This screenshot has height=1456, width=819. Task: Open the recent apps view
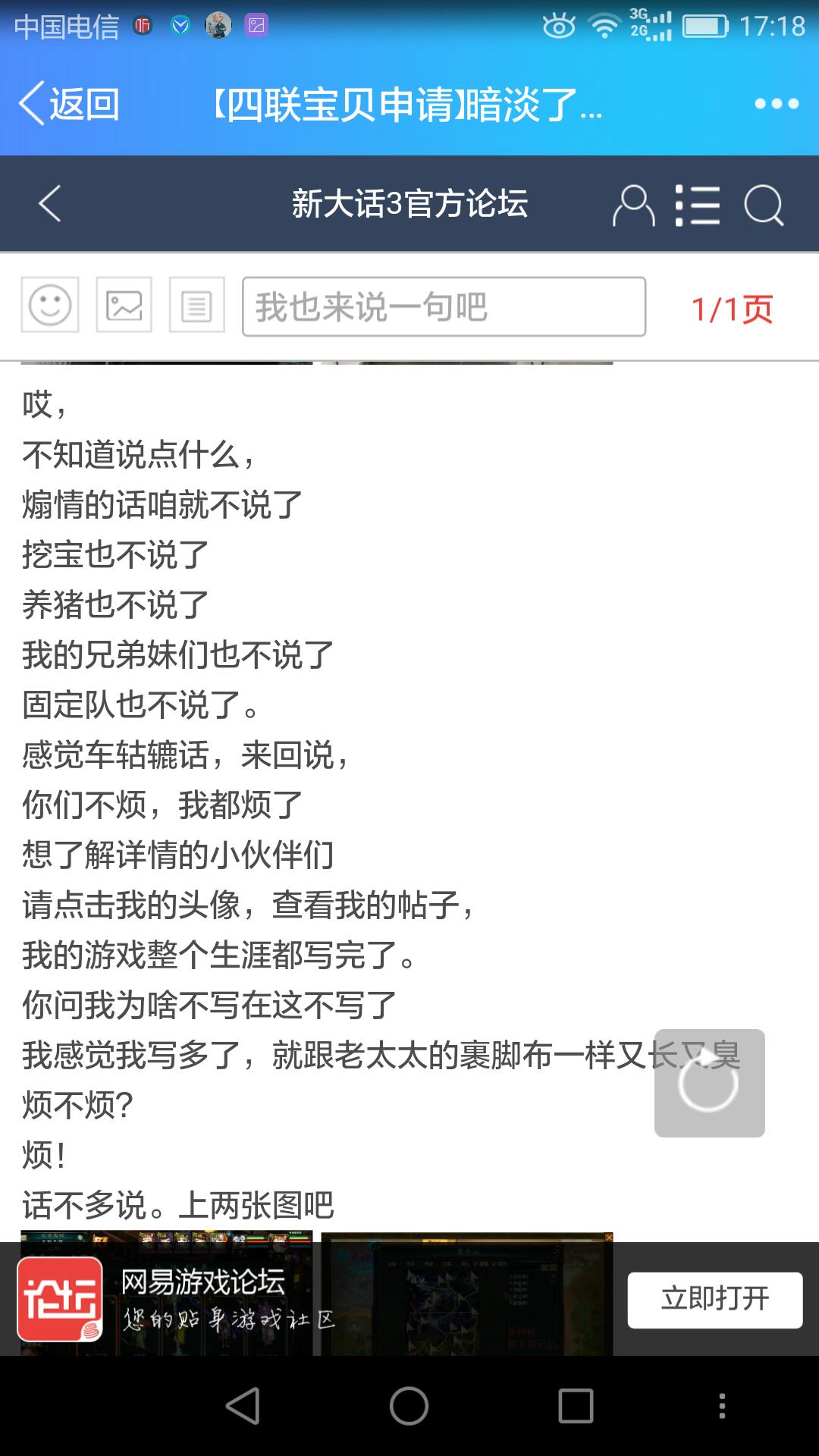(x=576, y=1406)
